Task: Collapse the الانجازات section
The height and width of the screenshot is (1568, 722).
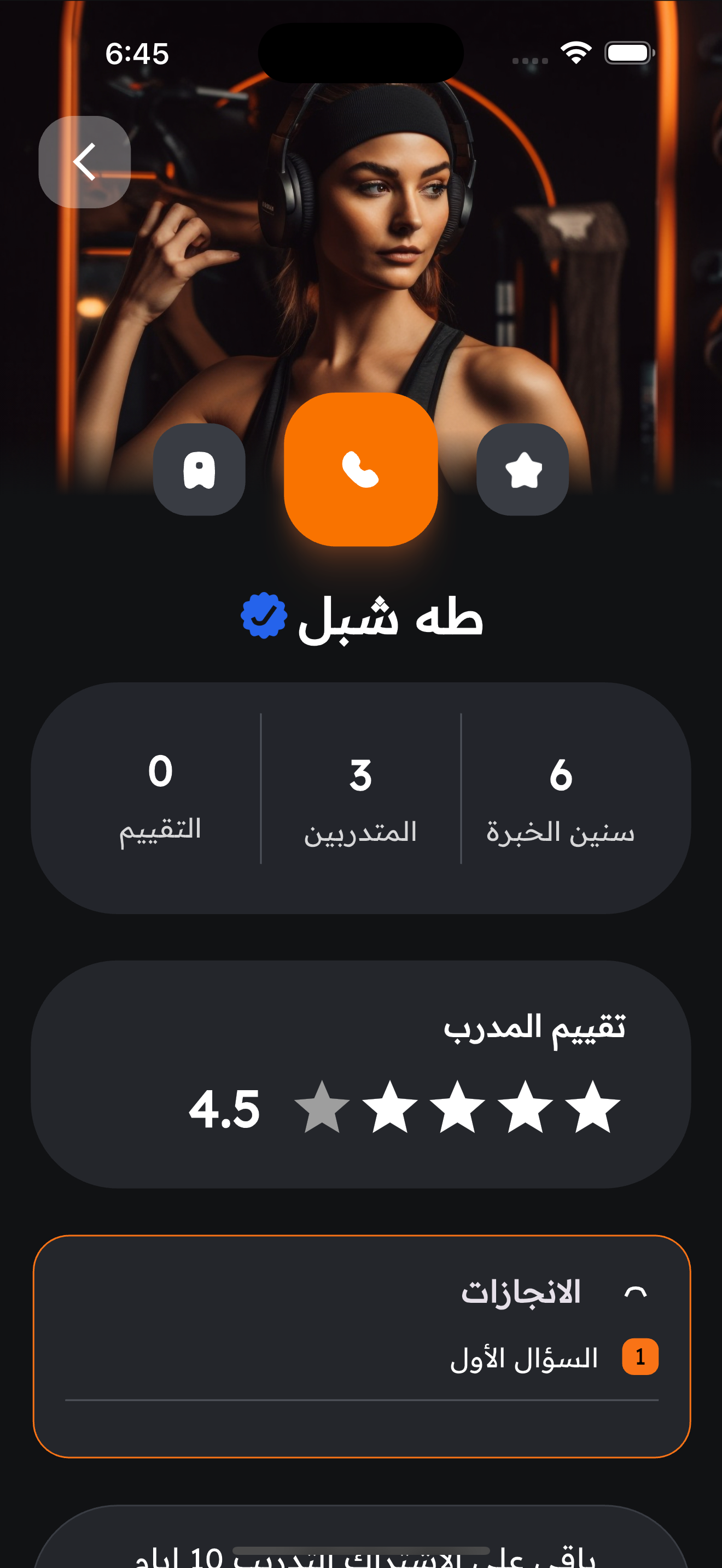Action: pyautogui.click(x=636, y=1292)
